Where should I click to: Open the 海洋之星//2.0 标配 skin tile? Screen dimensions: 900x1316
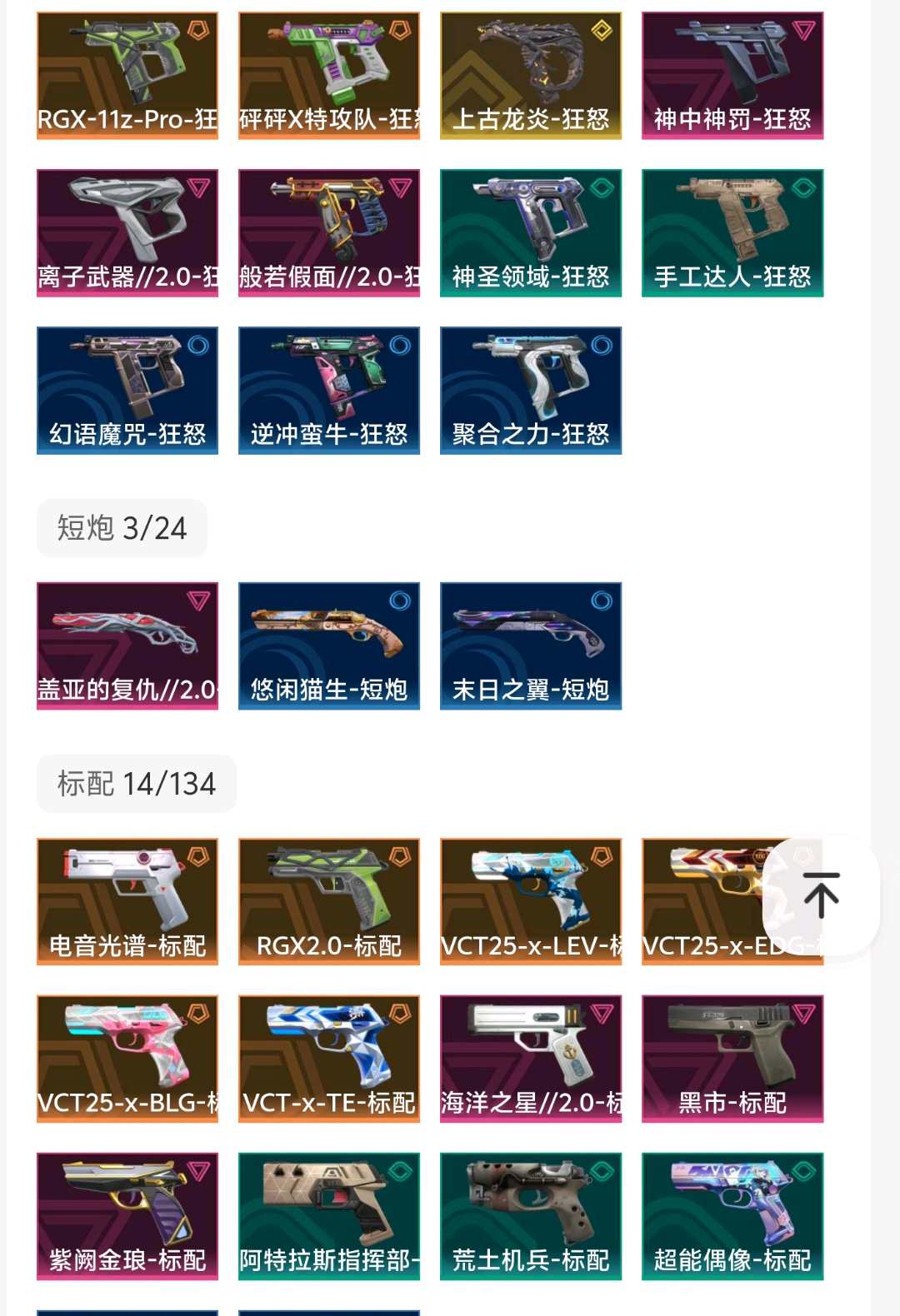pyautogui.click(x=531, y=1059)
